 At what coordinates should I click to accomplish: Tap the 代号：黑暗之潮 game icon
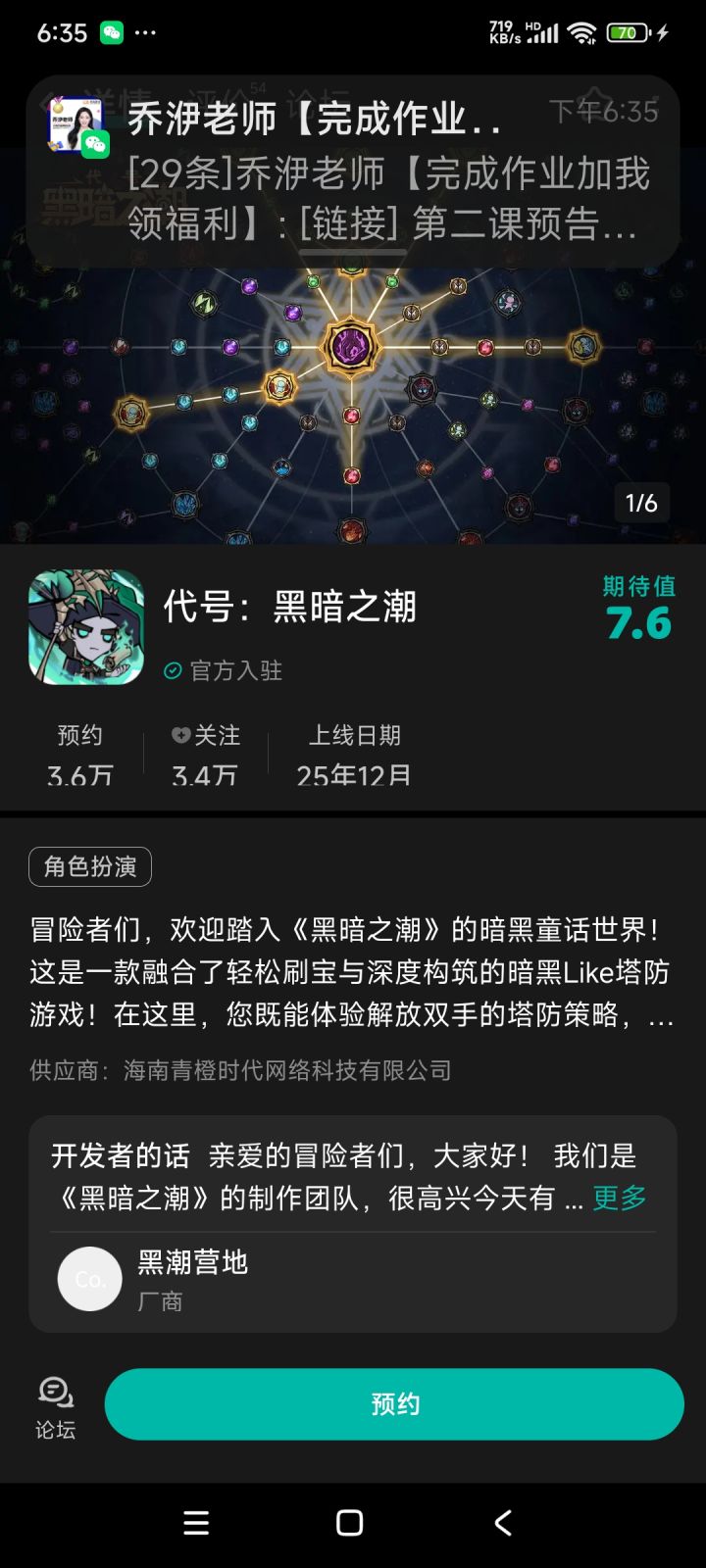[86, 625]
